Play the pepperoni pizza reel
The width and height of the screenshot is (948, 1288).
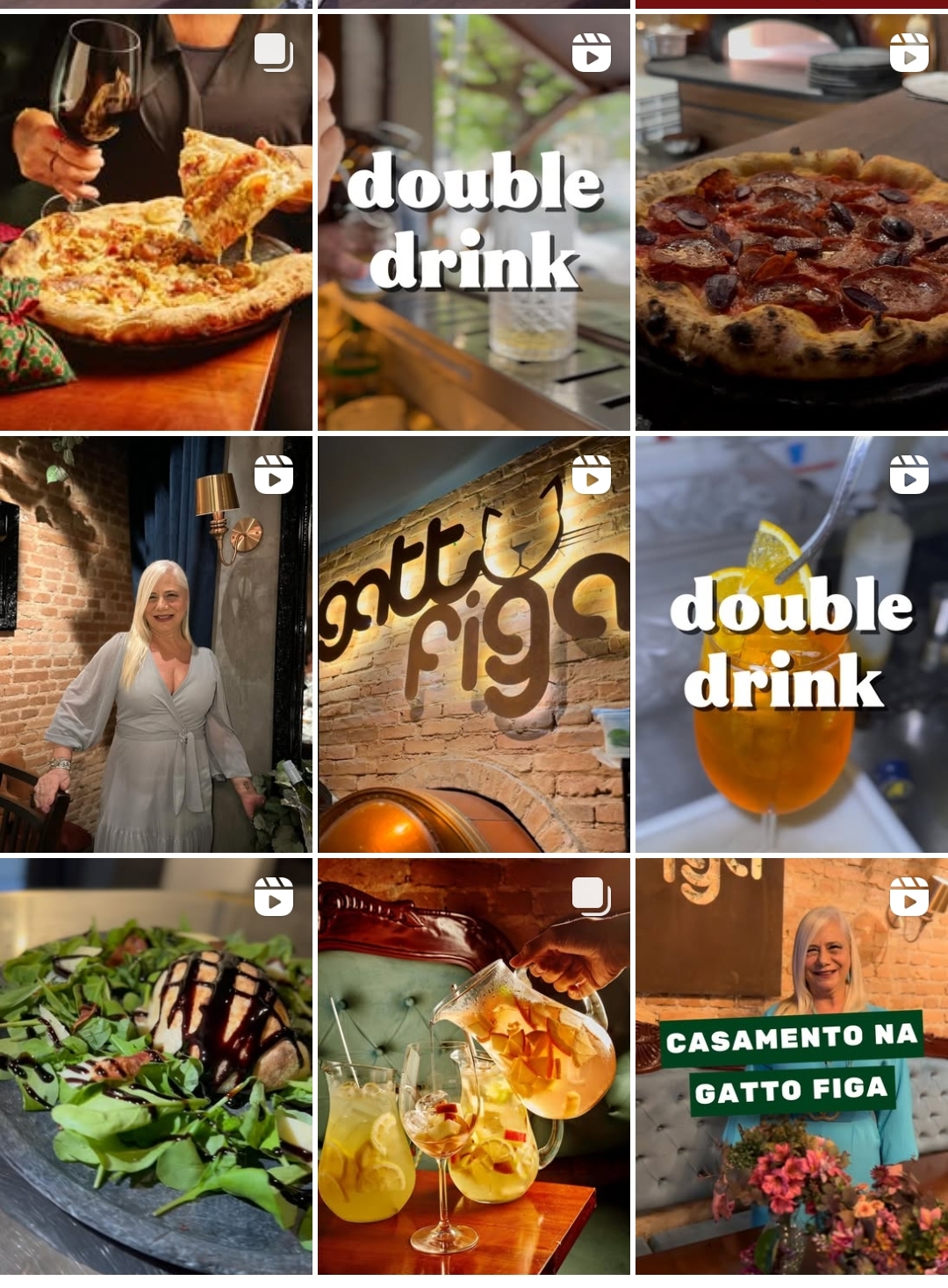pyautogui.click(x=792, y=221)
